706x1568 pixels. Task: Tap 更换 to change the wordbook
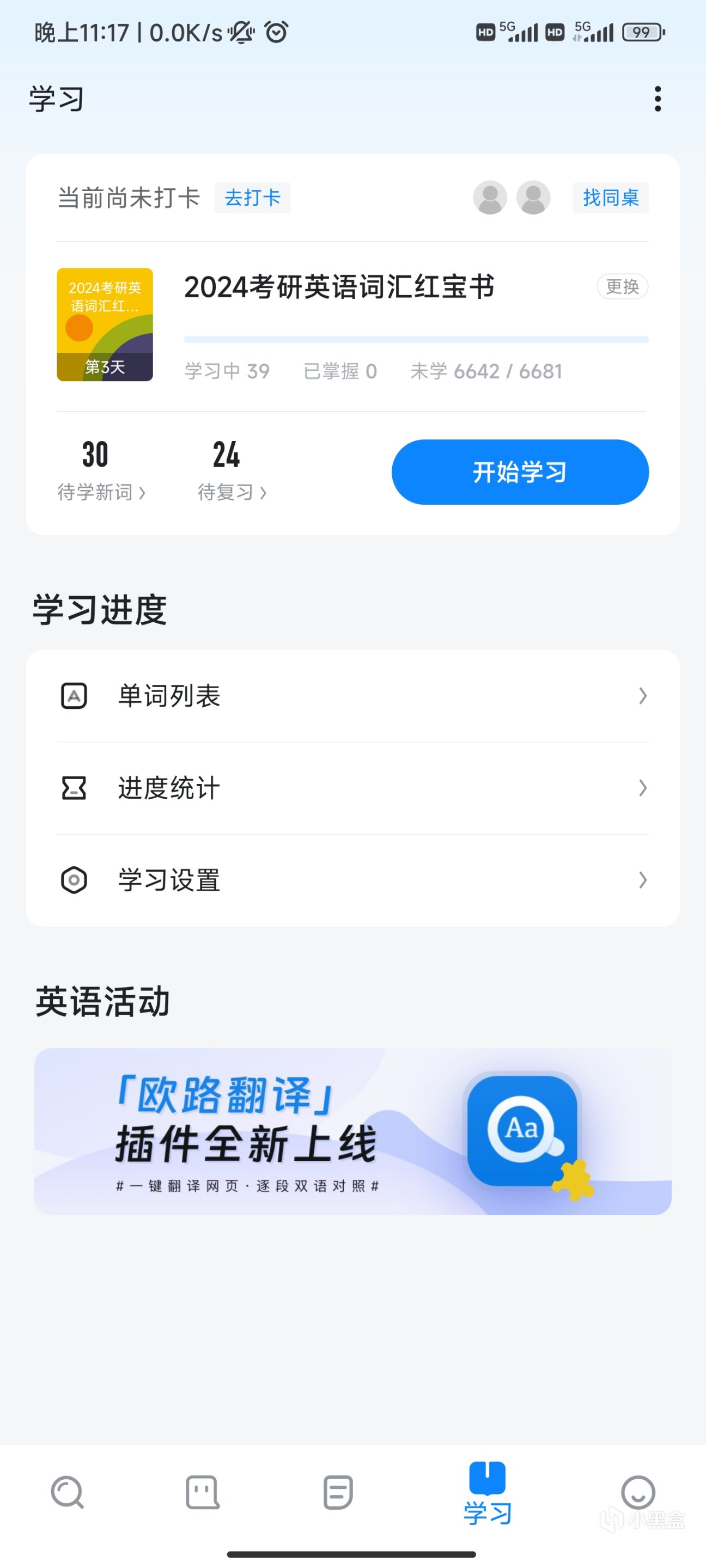pyautogui.click(x=622, y=286)
